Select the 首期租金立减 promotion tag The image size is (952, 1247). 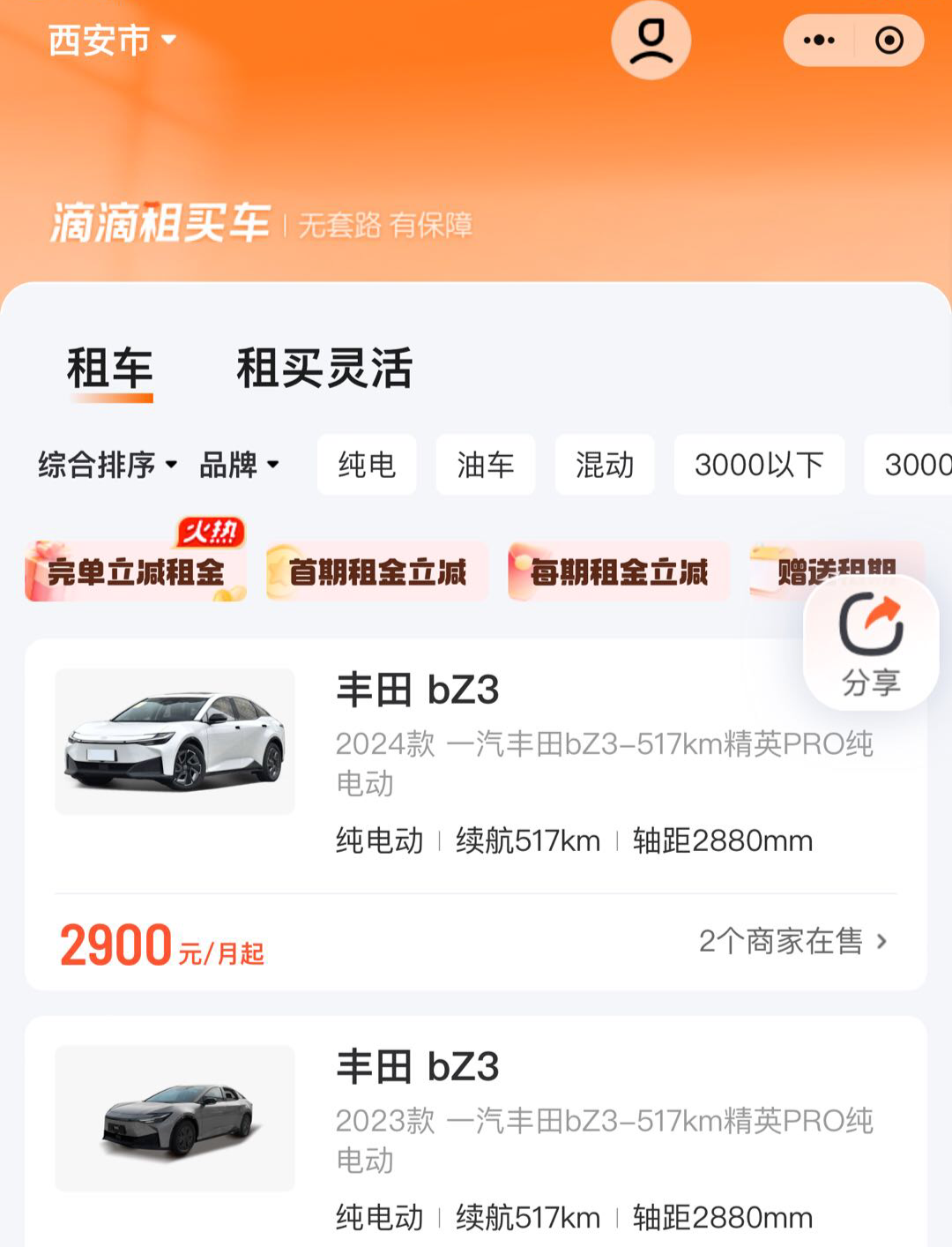pyautogui.click(x=377, y=572)
